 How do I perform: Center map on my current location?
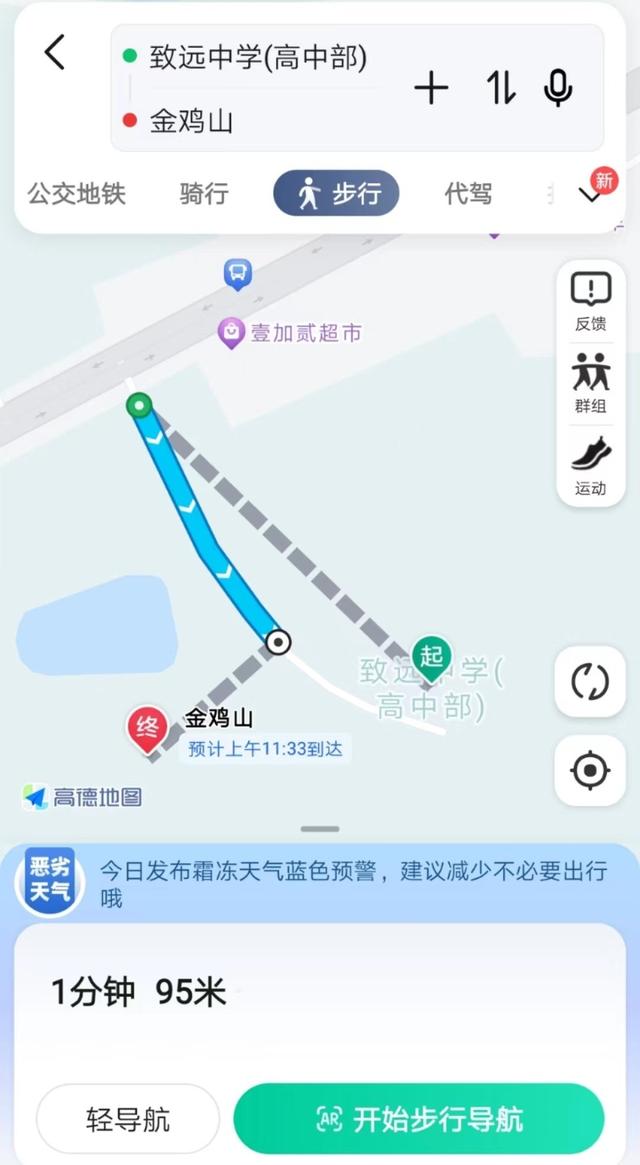tap(590, 770)
